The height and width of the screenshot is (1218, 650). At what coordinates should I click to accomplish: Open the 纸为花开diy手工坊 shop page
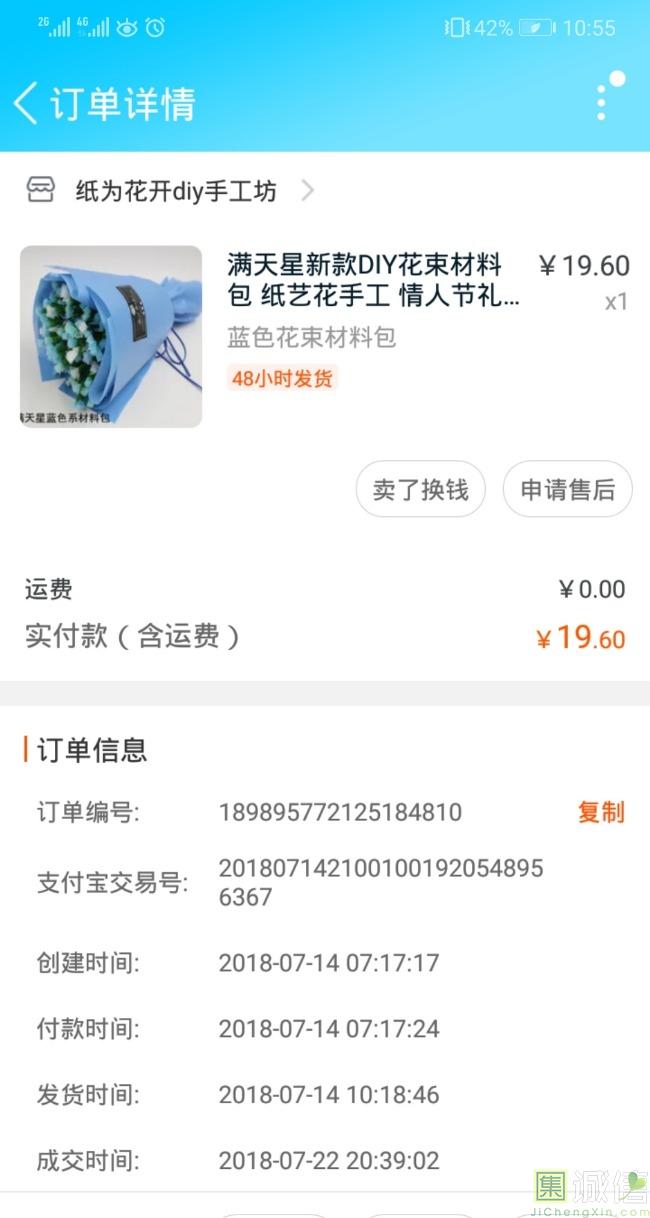[x=176, y=191]
